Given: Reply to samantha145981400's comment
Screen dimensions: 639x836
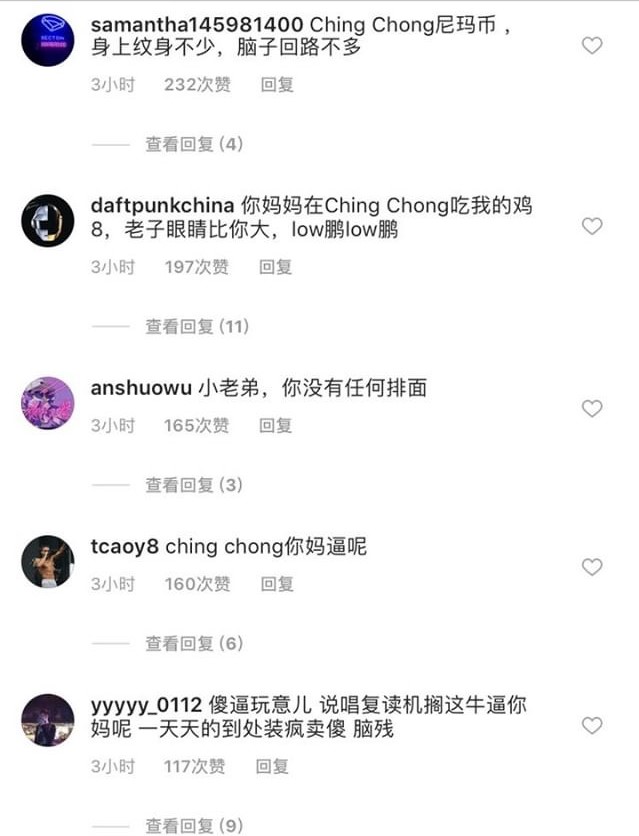Looking at the screenshot, I should (277, 85).
